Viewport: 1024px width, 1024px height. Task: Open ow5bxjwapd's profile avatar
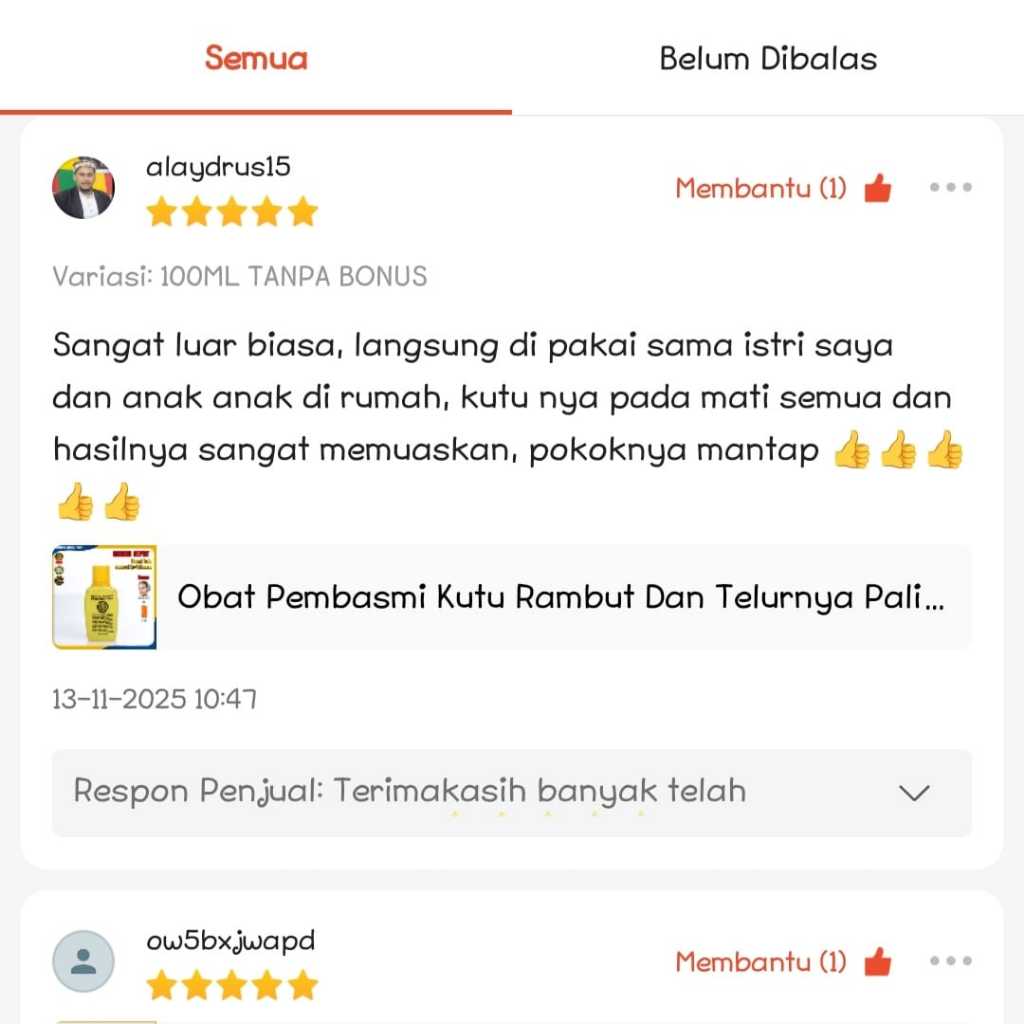click(83, 962)
